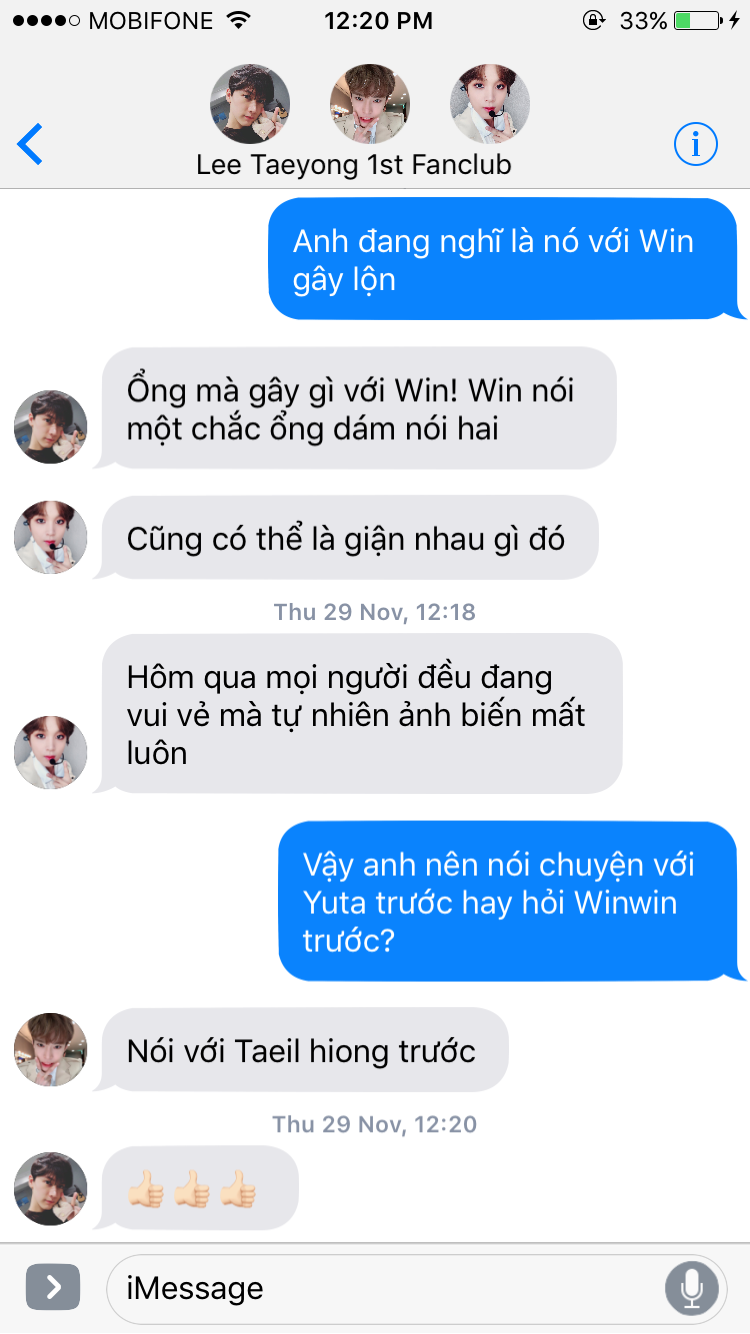This screenshot has width=750, height=1334.
Task: Expand the apps arrow beside message field
Action: pos(53,1288)
